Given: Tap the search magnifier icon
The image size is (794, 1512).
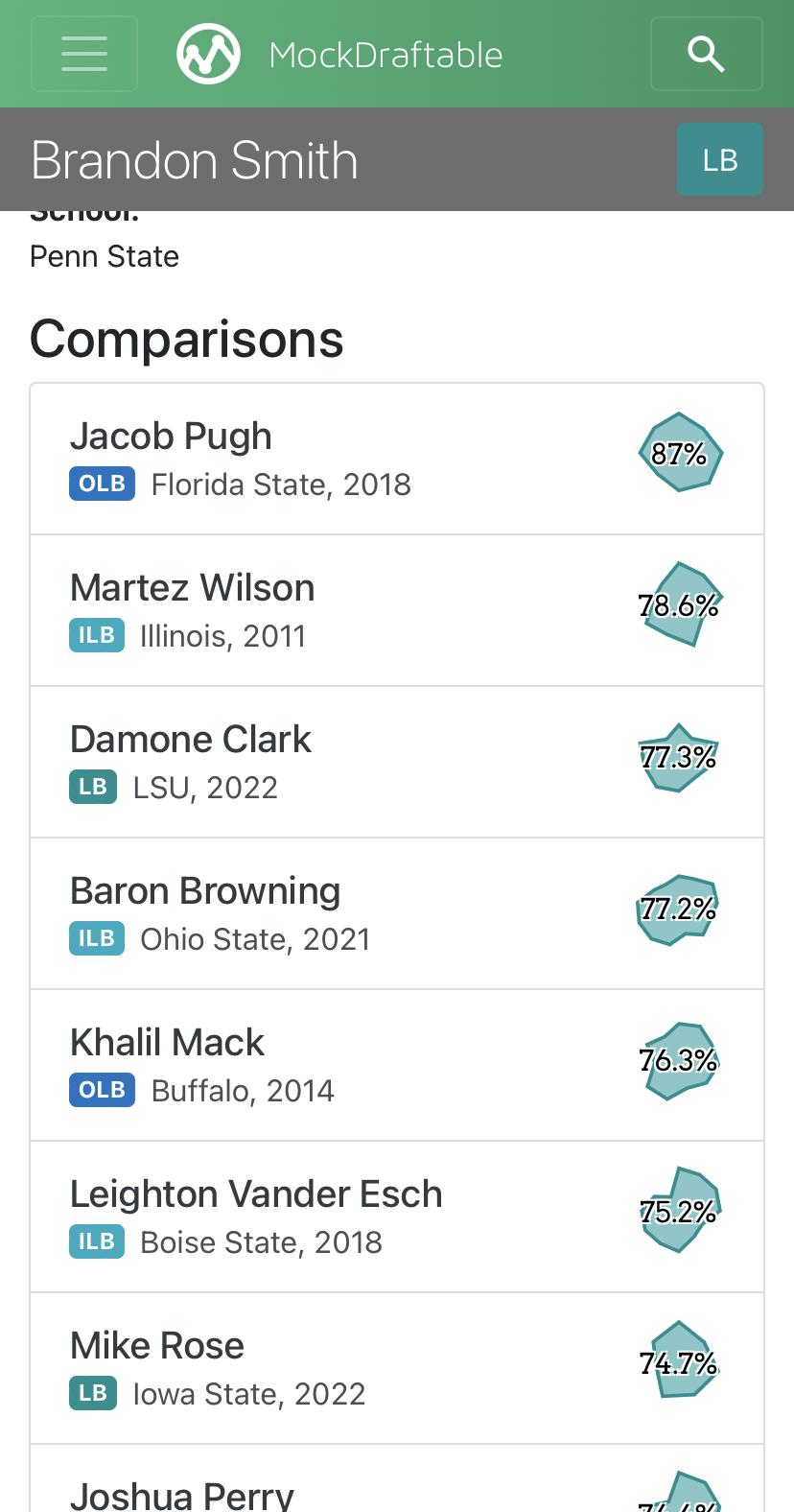Looking at the screenshot, I should tap(707, 54).
